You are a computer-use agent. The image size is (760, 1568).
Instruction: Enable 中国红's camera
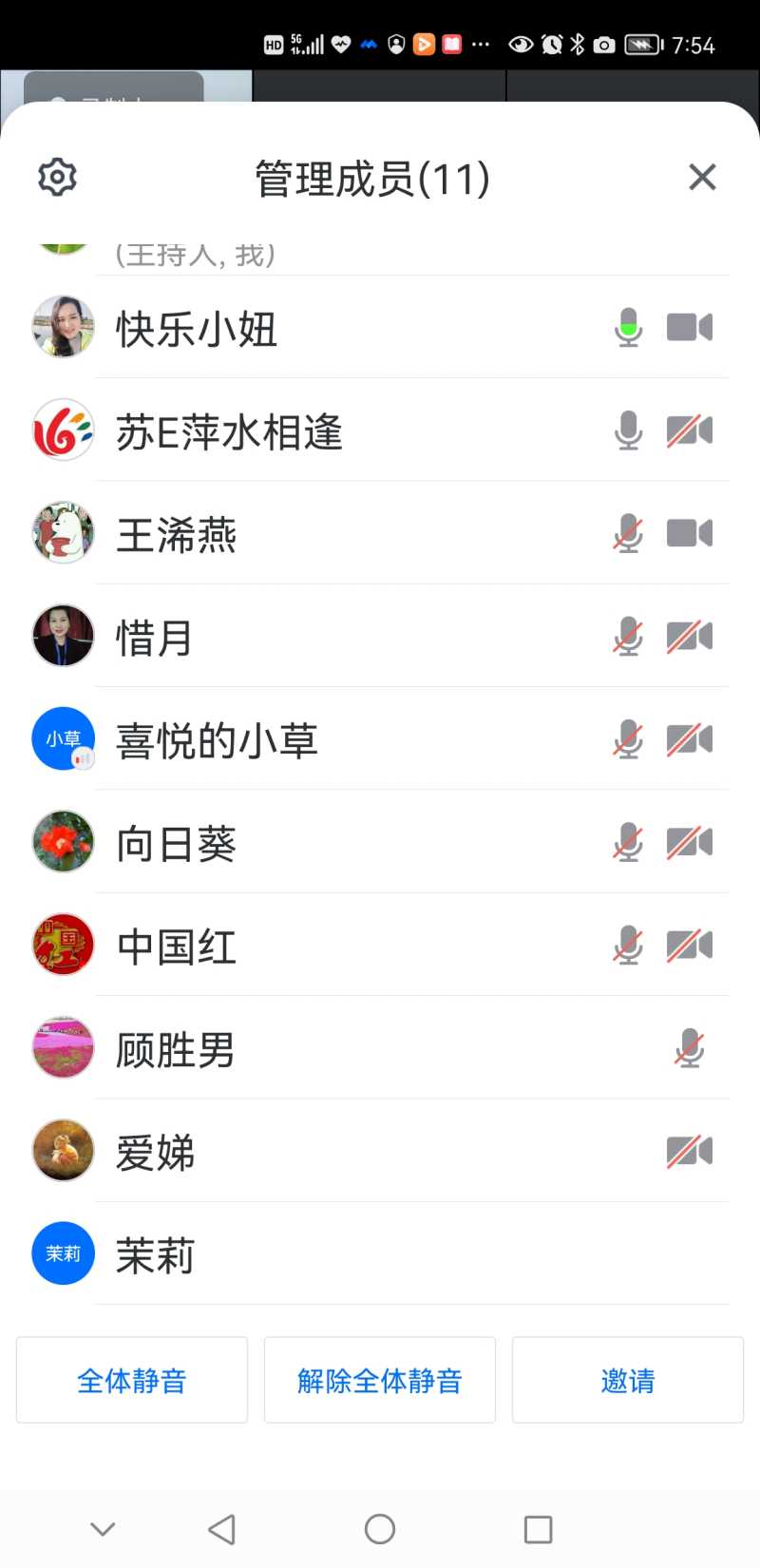(690, 946)
